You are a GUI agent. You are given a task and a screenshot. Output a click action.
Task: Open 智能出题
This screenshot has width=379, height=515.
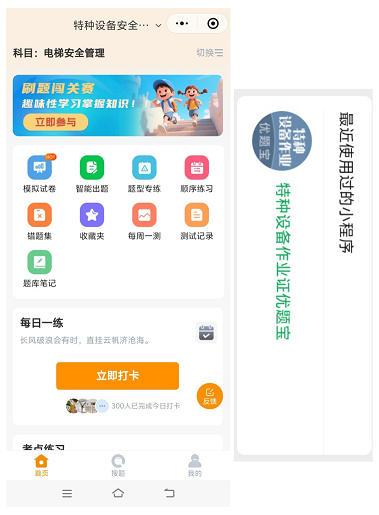(92, 174)
